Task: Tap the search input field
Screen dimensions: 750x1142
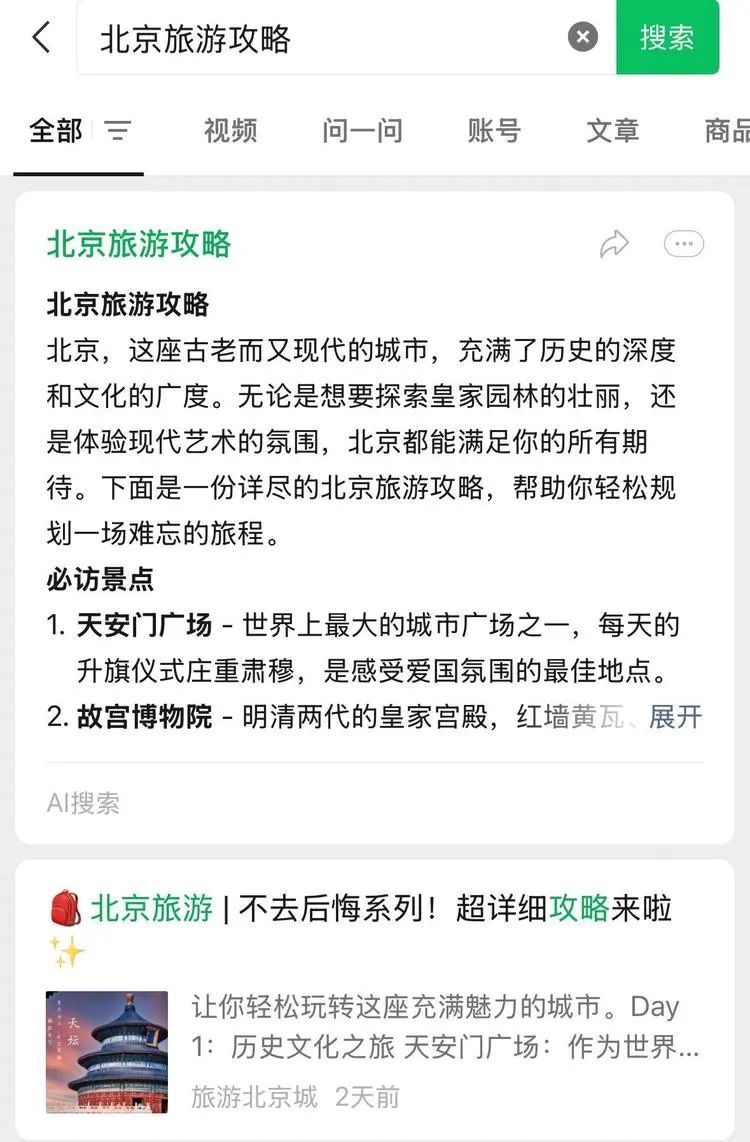Action: pyautogui.click(x=300, y=36)
